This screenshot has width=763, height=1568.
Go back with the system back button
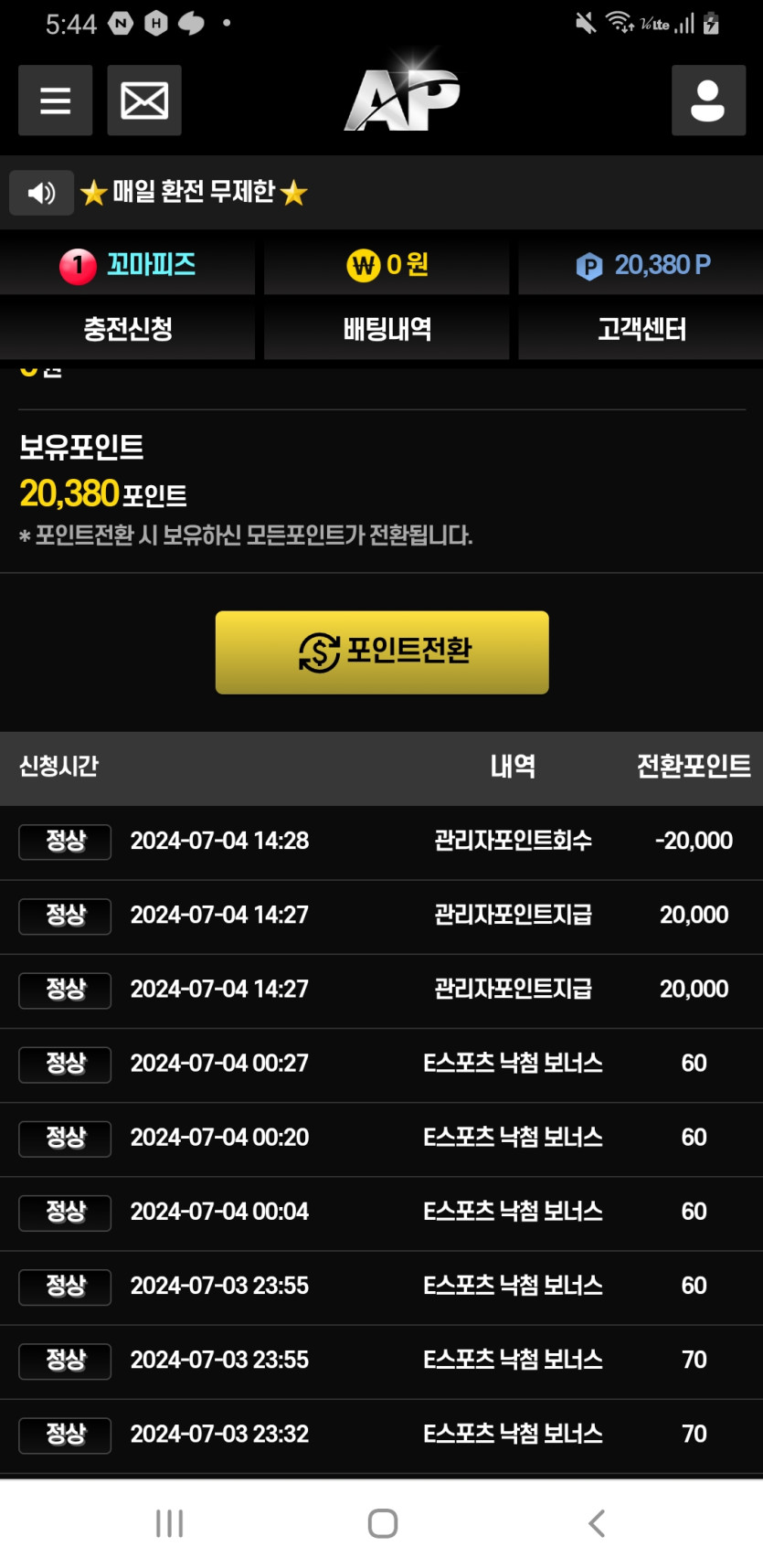597,1523
